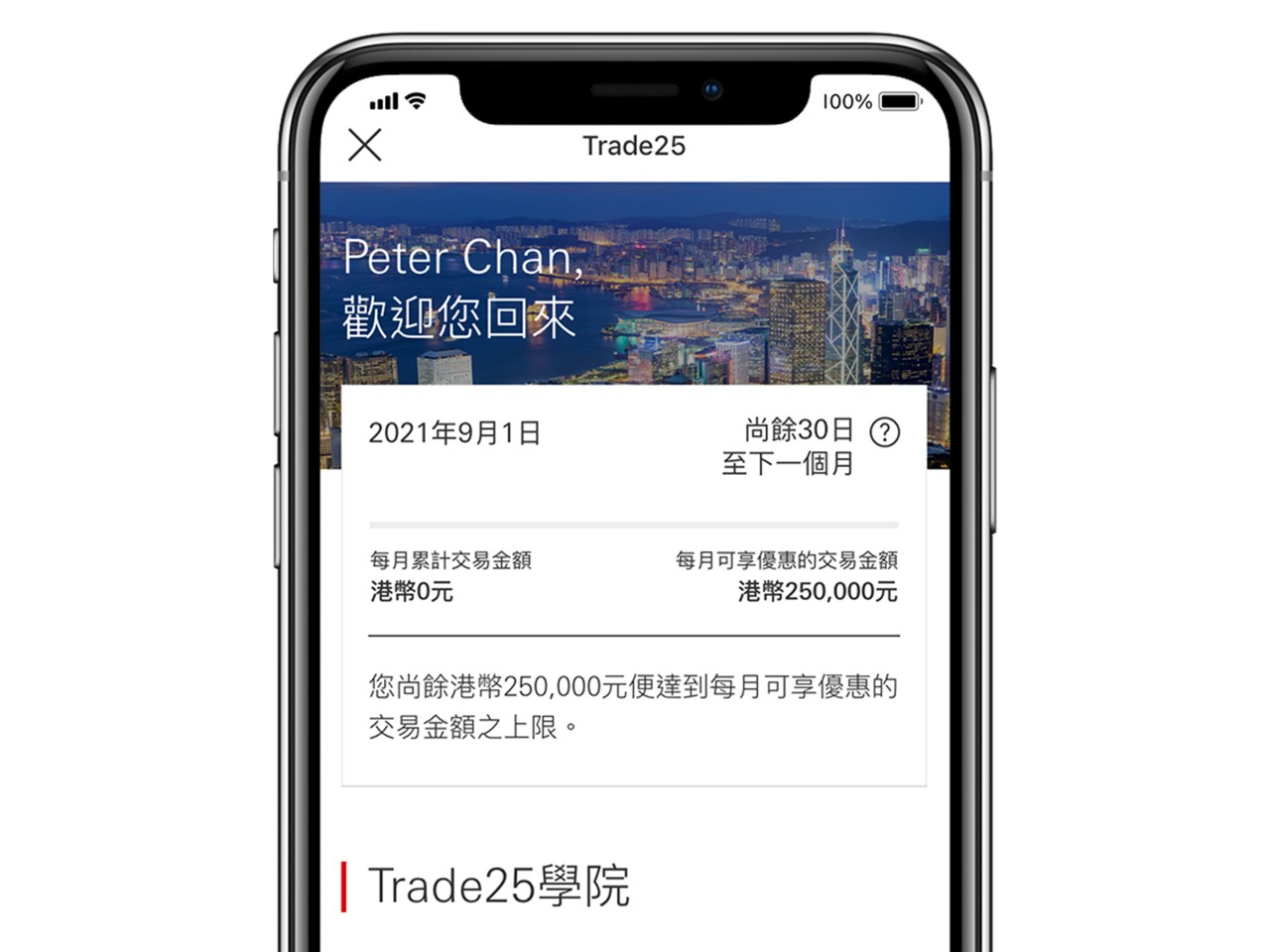Close the Trade25 page
1270x952 pixels.
(364, 146)
